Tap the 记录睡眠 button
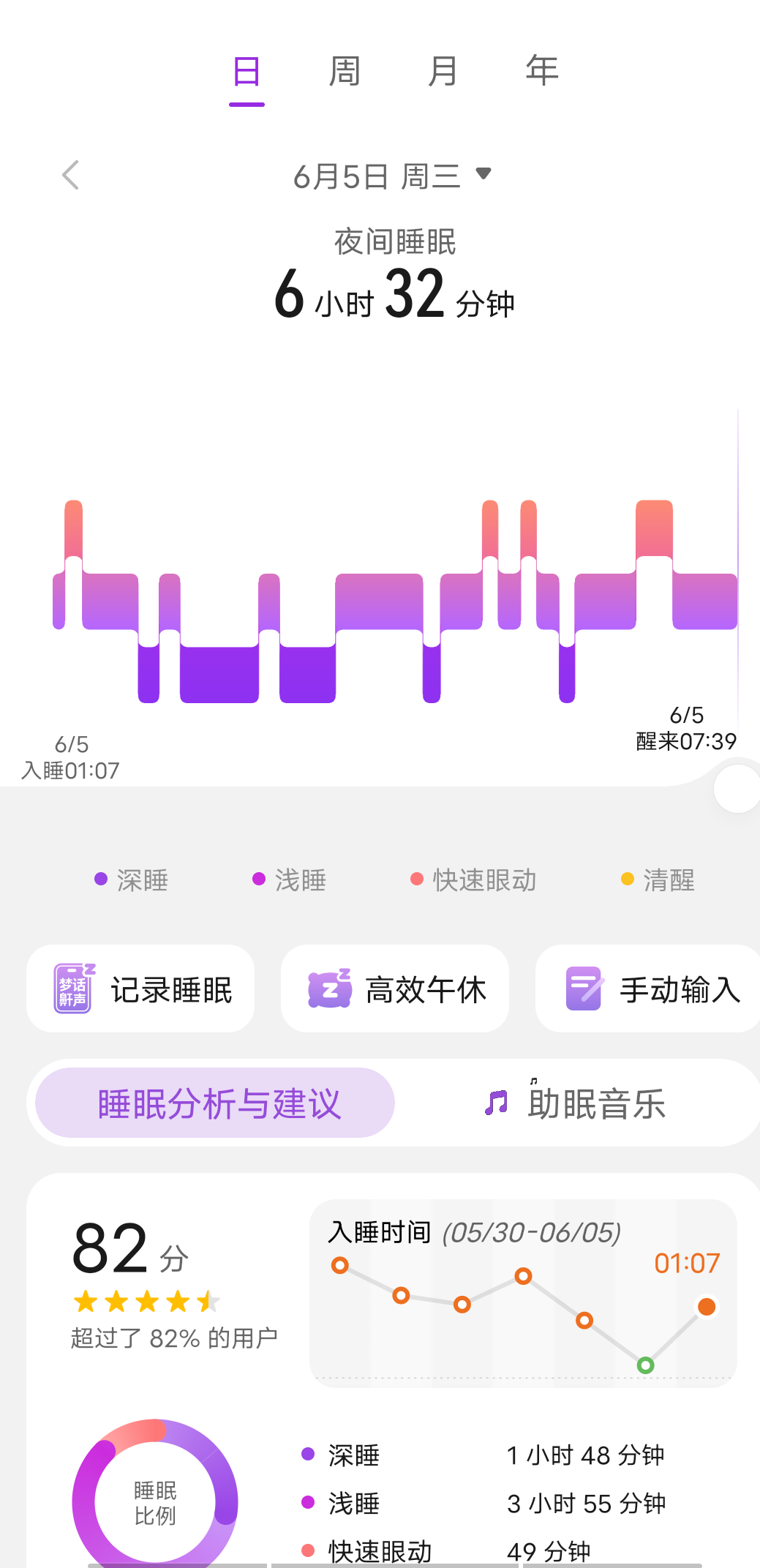 (140, 989)
